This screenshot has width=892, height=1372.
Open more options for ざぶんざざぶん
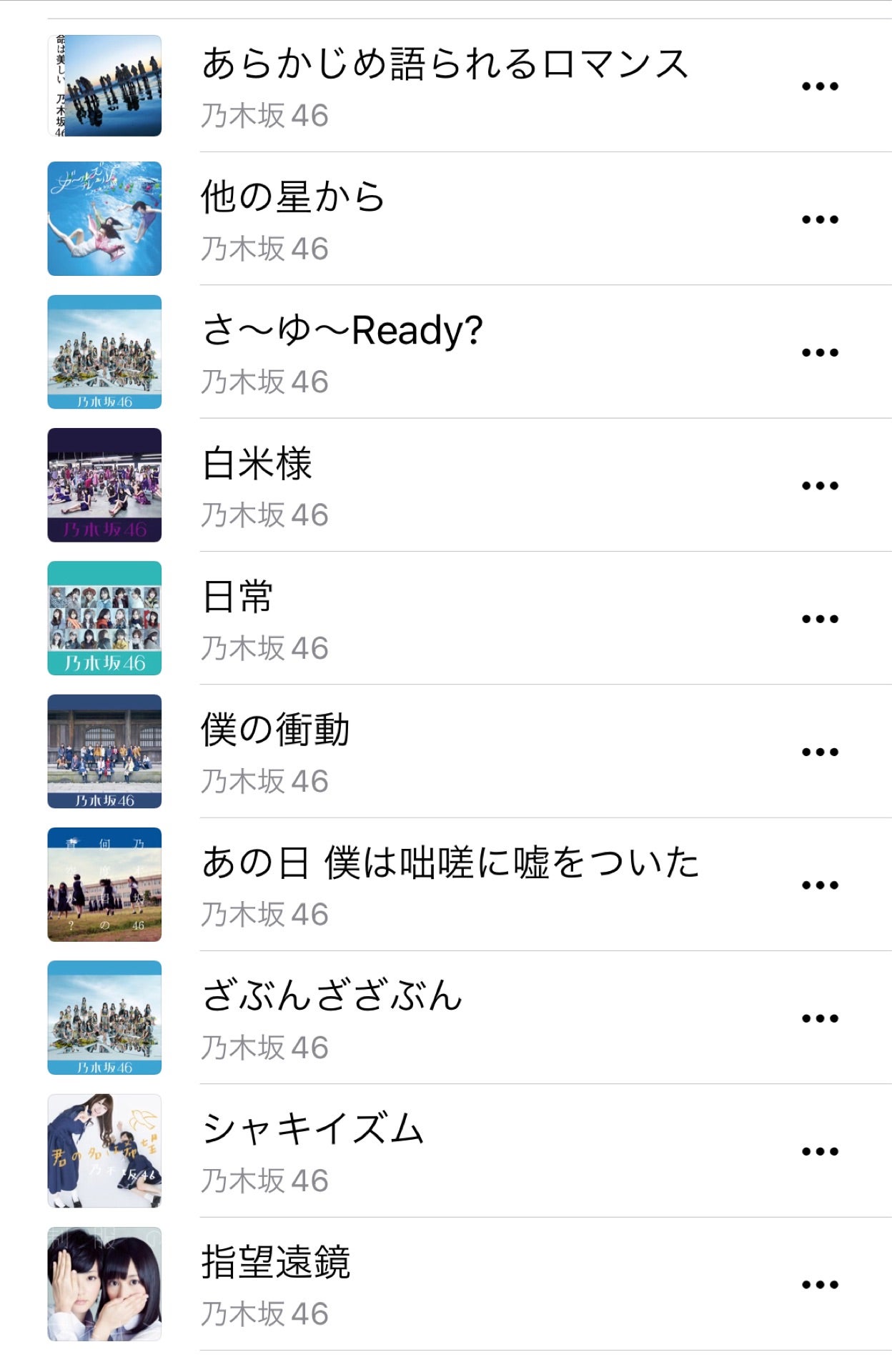pyautogui.click(x=819, y=1018)
